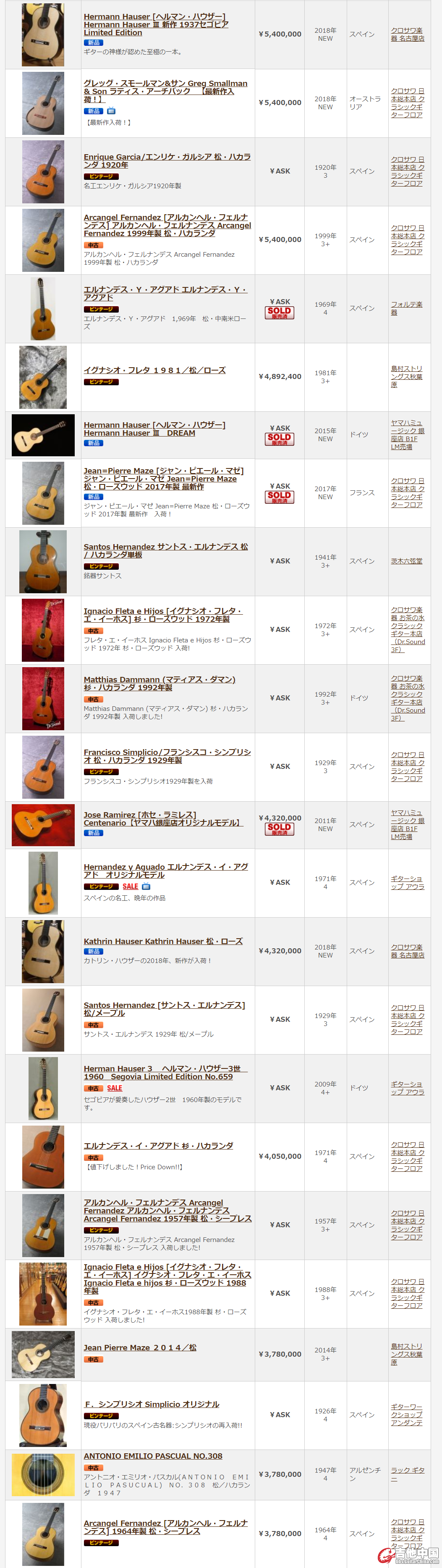The height and width of the screenshot is (1568, 442).
Task: Open Francisco Simplicio 1929 listing
Action: [x=167, y=756]
